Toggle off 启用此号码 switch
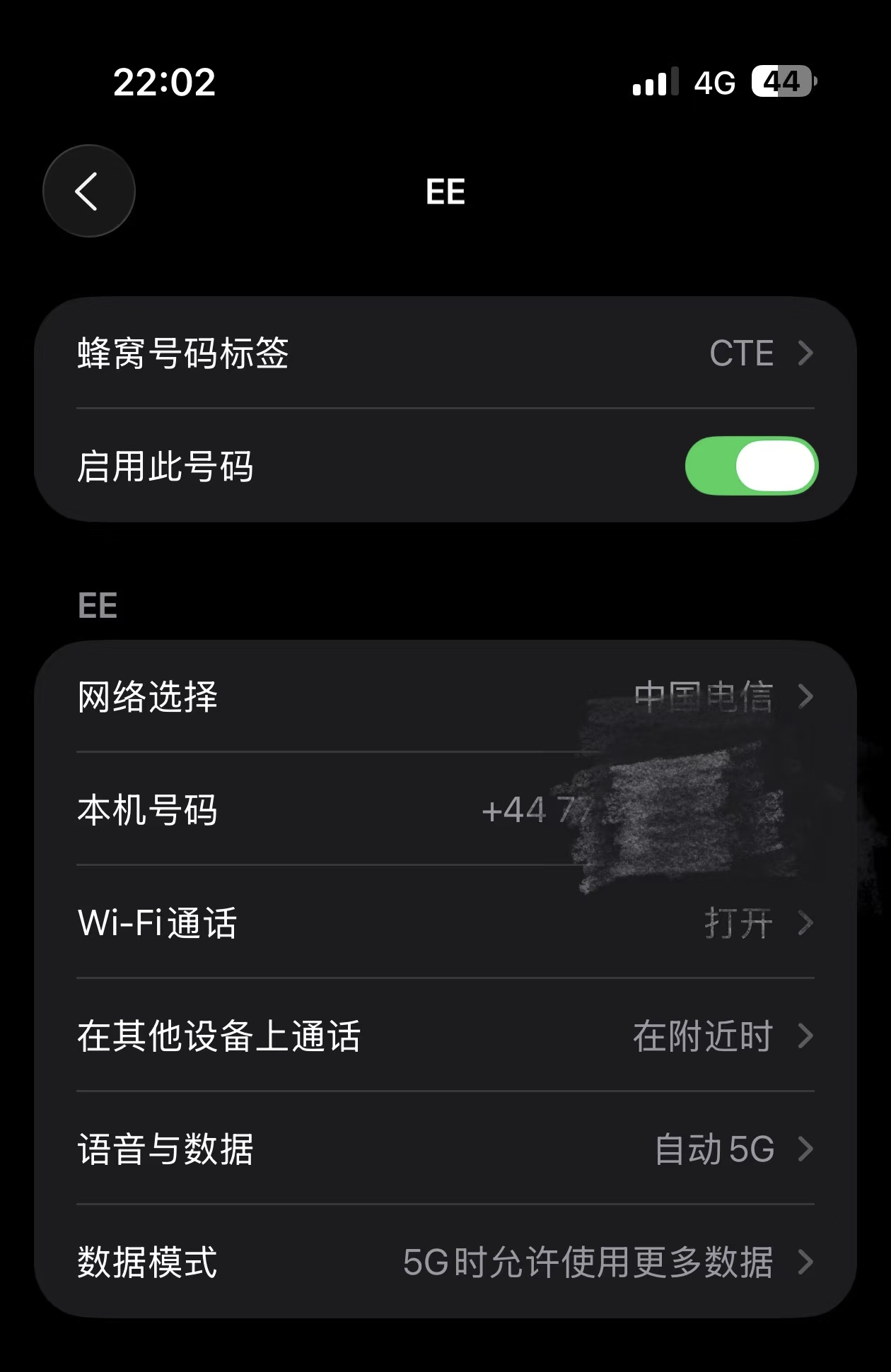This screenshot has width=891, height=1372. point(751,466)
